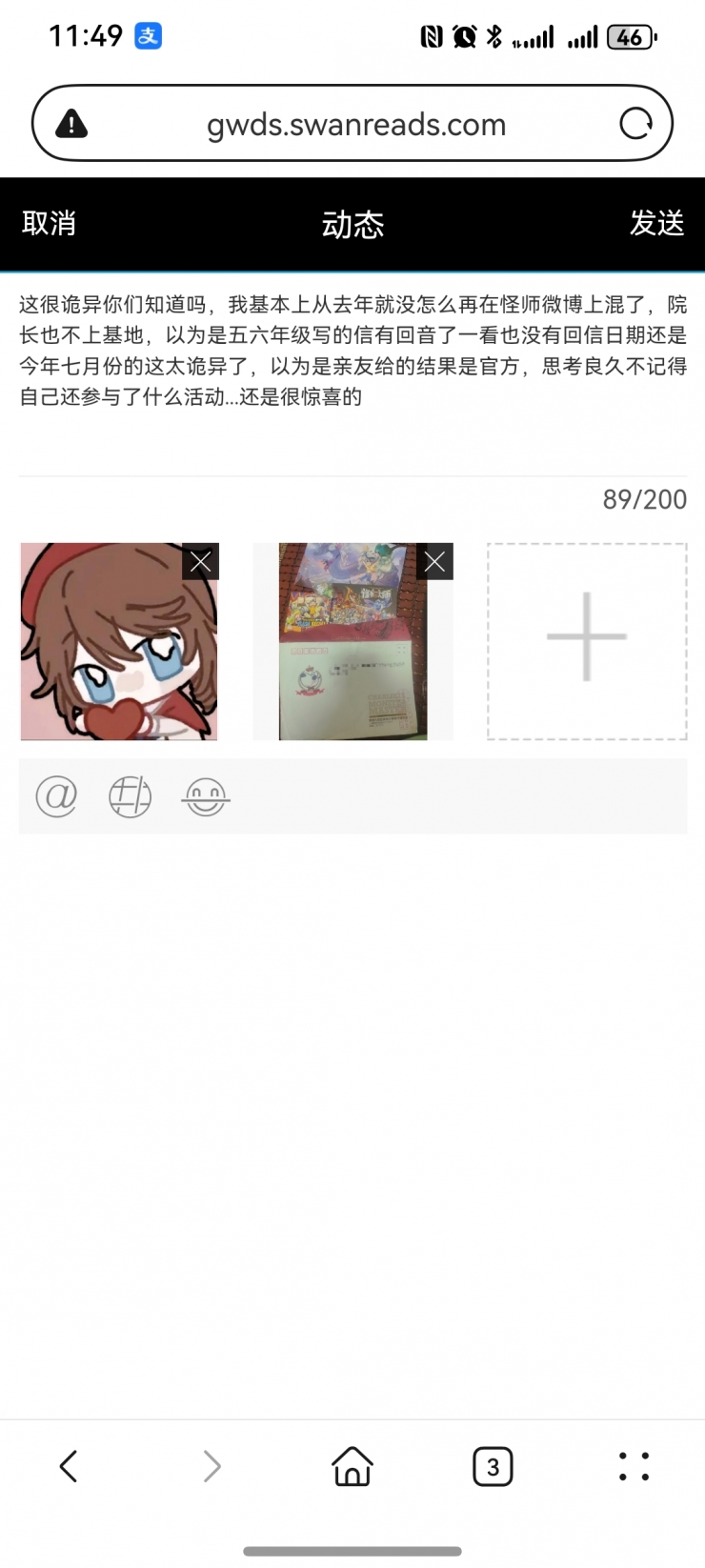Open the anime girl image preview
Screen dimensions: 705x1568
[105, 657]
